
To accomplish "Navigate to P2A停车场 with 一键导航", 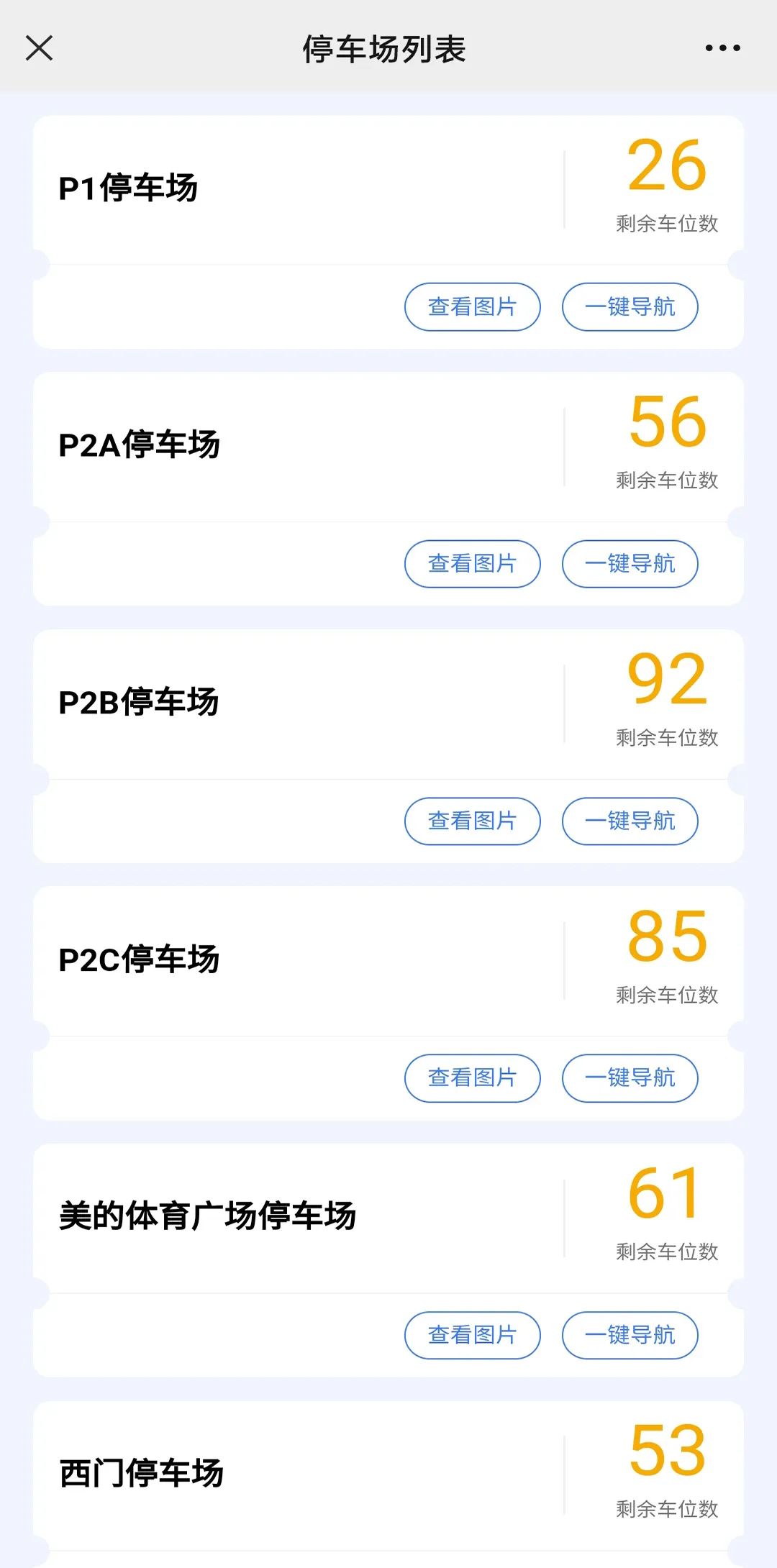I will coord(630,564).
